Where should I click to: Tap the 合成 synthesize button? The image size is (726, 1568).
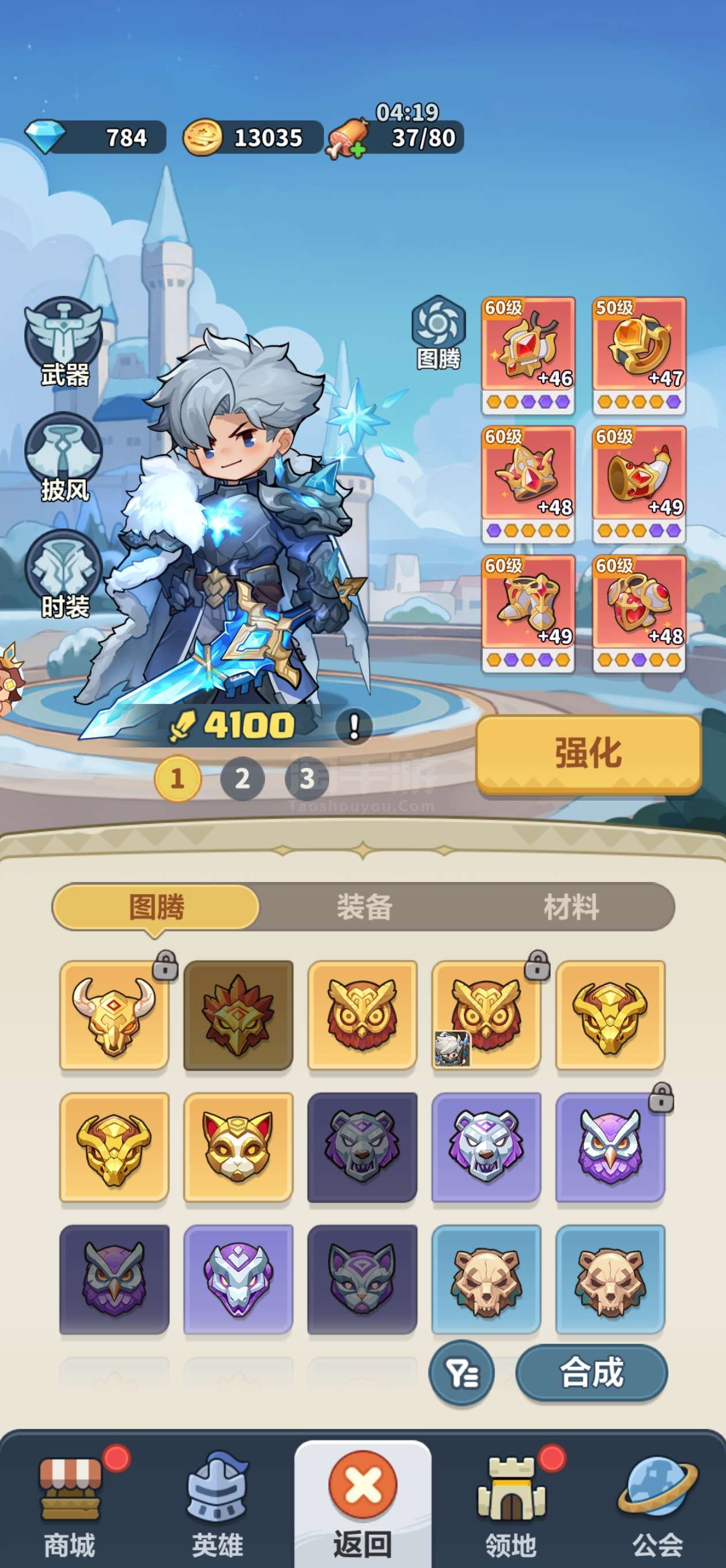click(592, 1373)
